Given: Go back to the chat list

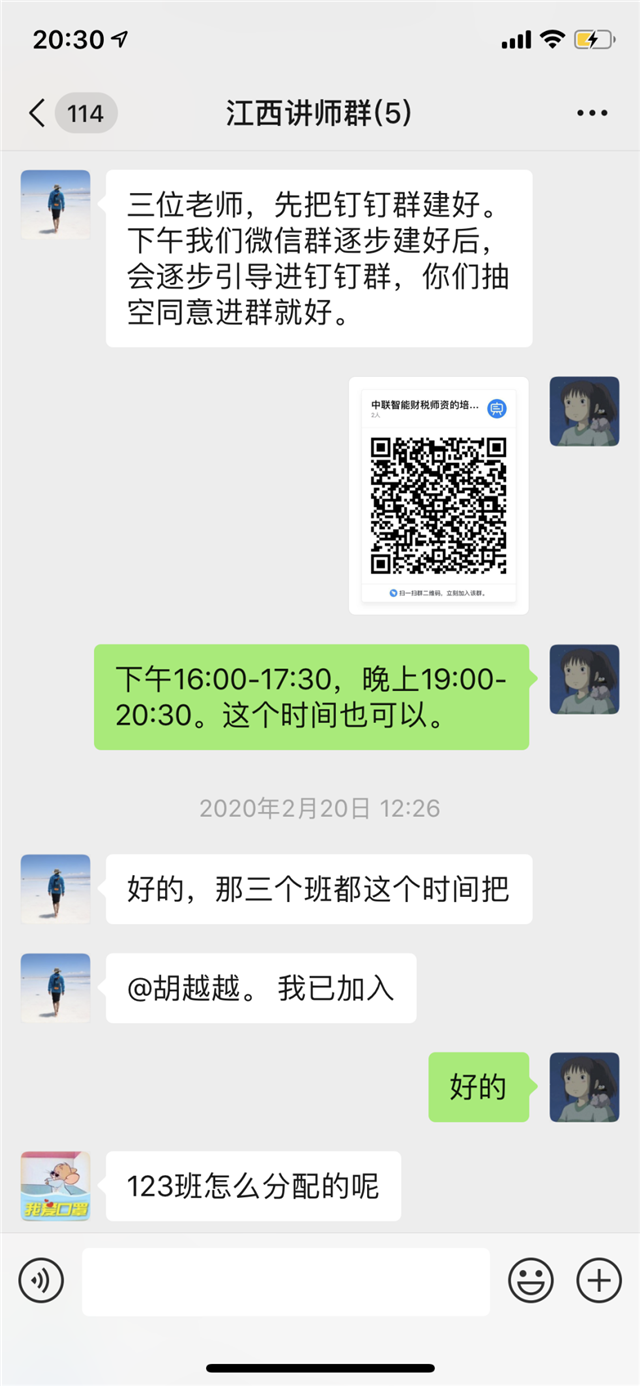Looking at the screenshot, I should (38, 114).
